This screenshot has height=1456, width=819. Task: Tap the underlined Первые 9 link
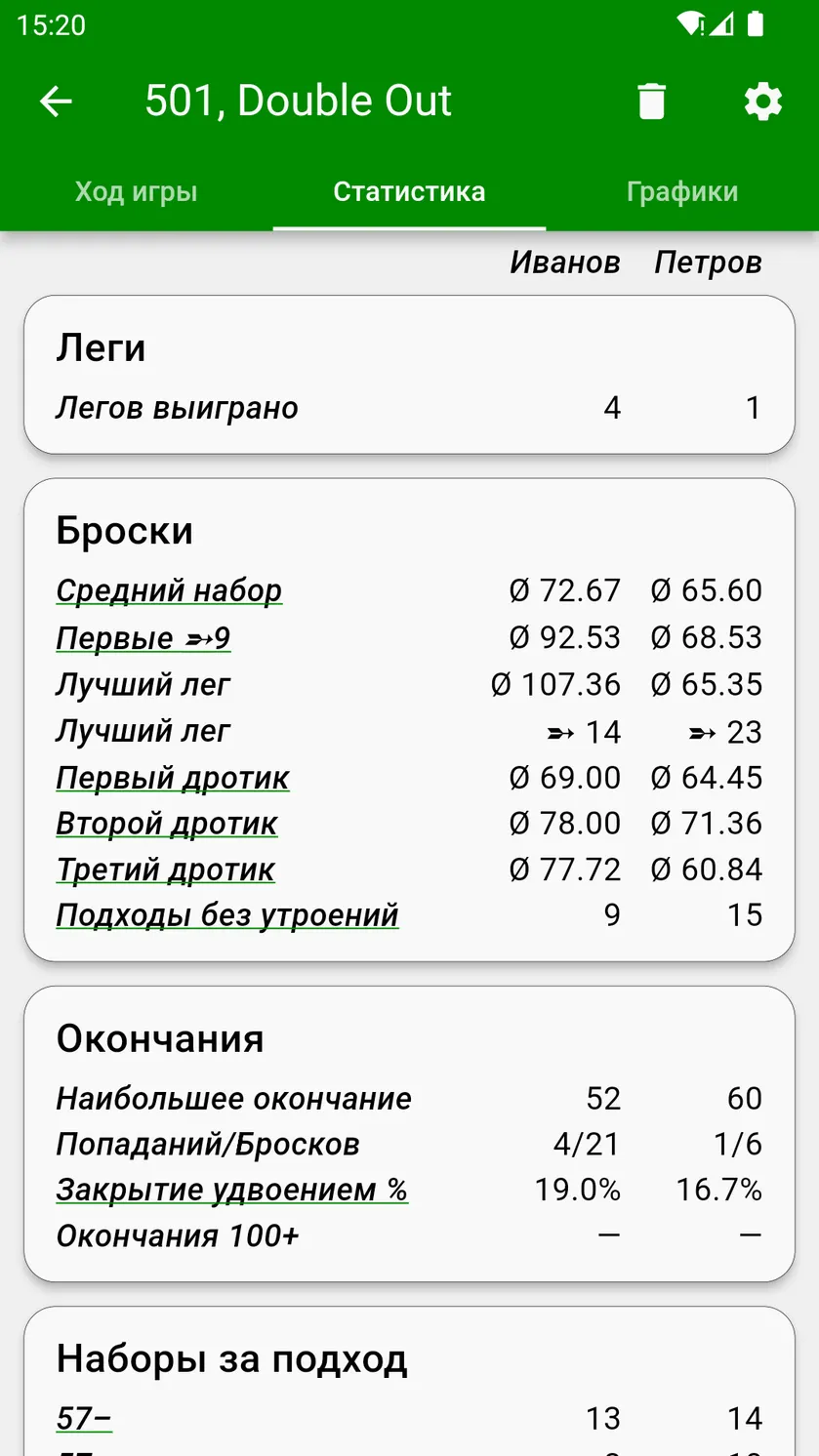143,638
